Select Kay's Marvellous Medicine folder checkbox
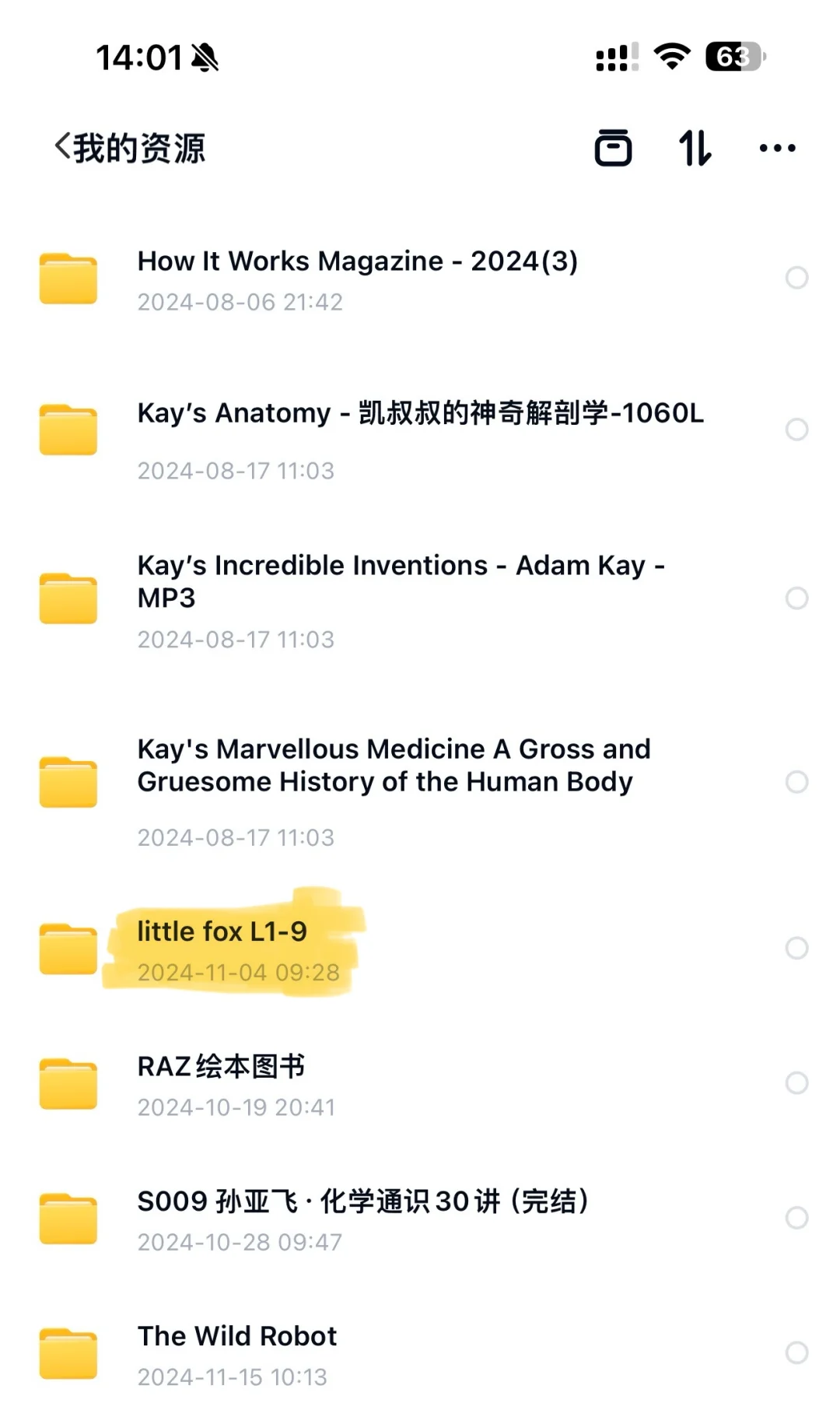The height and width of the screenshot is (1410, 840). coord(796,782)
